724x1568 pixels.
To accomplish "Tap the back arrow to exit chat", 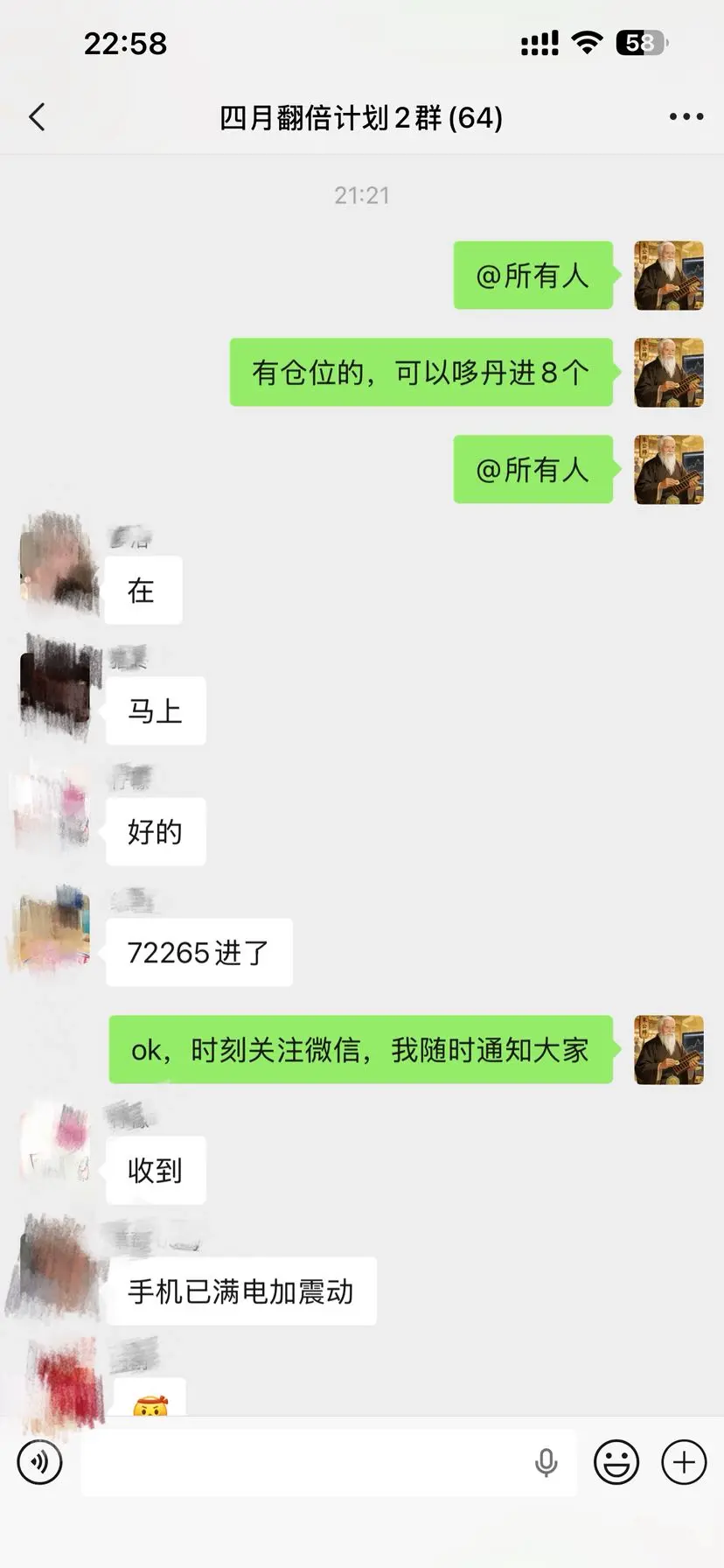I will [37, 115].
